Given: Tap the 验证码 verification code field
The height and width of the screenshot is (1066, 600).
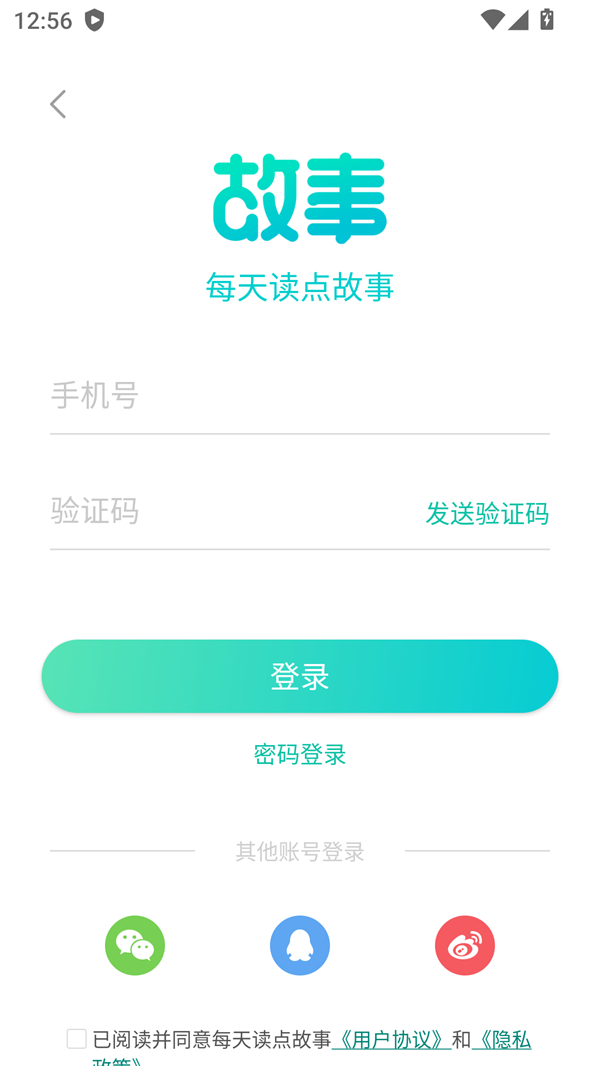Looking at the screenshot, I should pos(230,512).
